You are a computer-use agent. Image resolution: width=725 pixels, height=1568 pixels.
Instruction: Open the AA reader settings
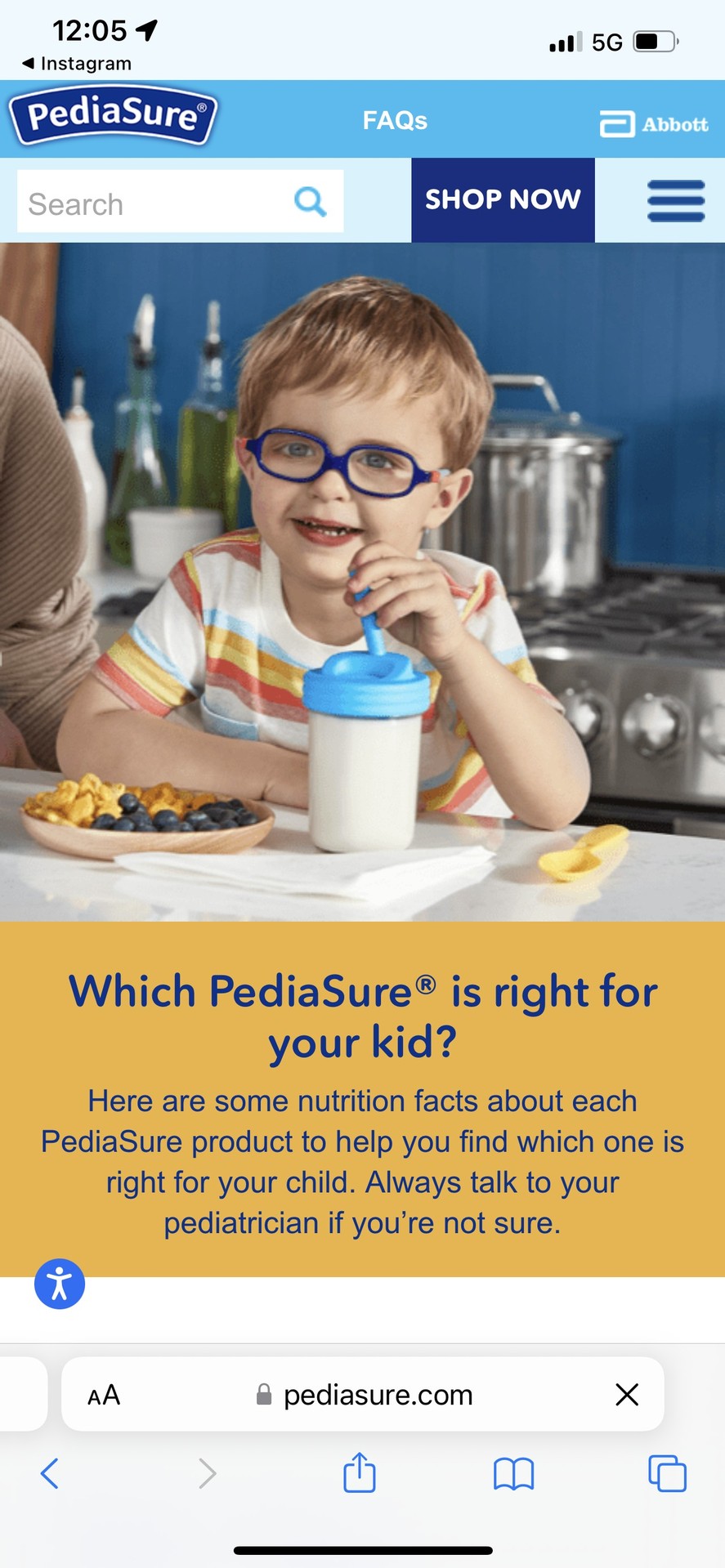point(104,1395)
